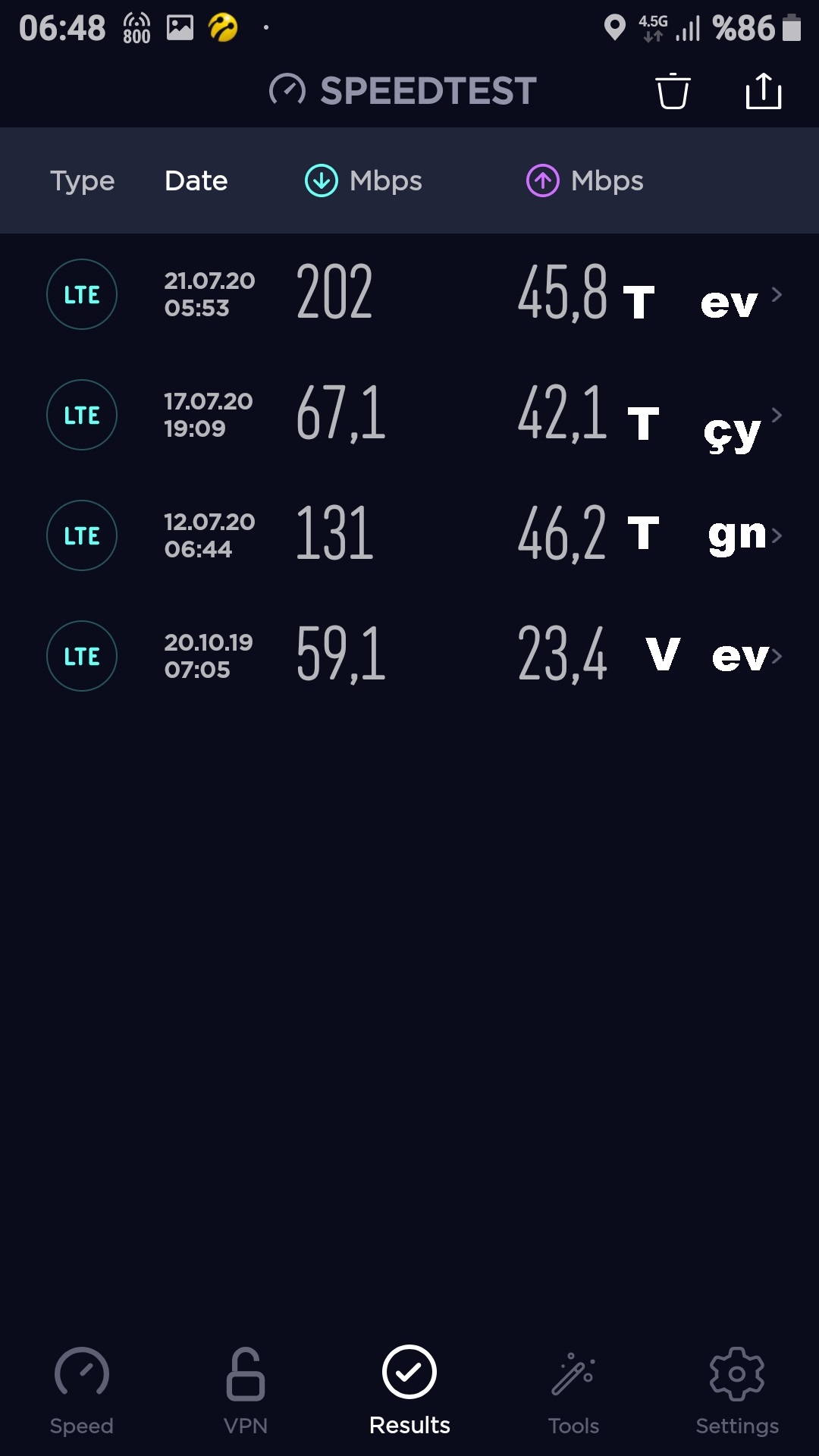
Task: Go to the Tools tab
Action: pyautogui.click(x=573, y=1392)
